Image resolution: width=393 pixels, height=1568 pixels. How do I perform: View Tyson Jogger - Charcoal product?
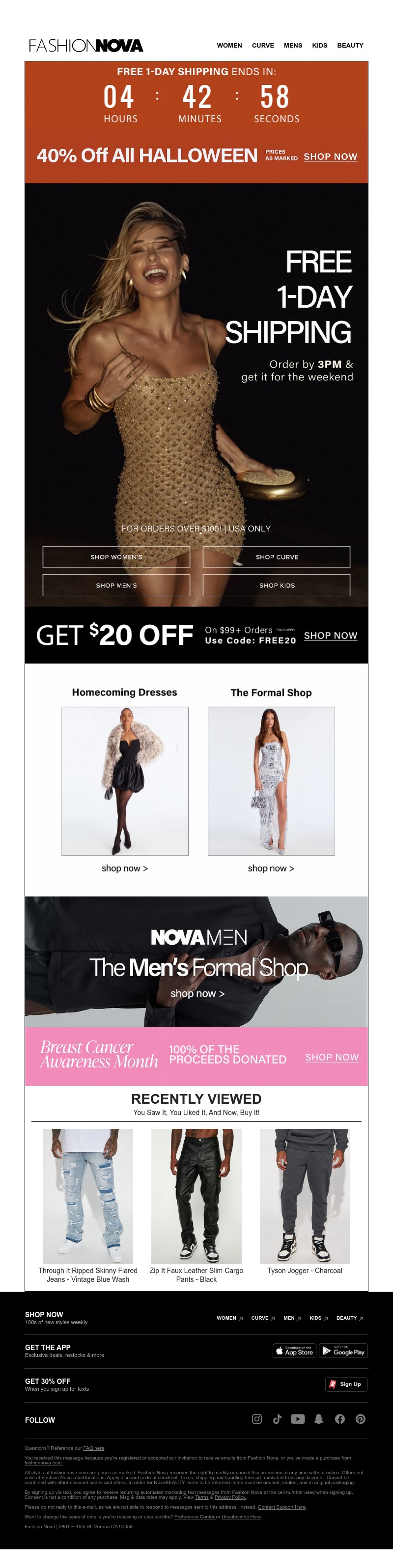(305, 1196)
